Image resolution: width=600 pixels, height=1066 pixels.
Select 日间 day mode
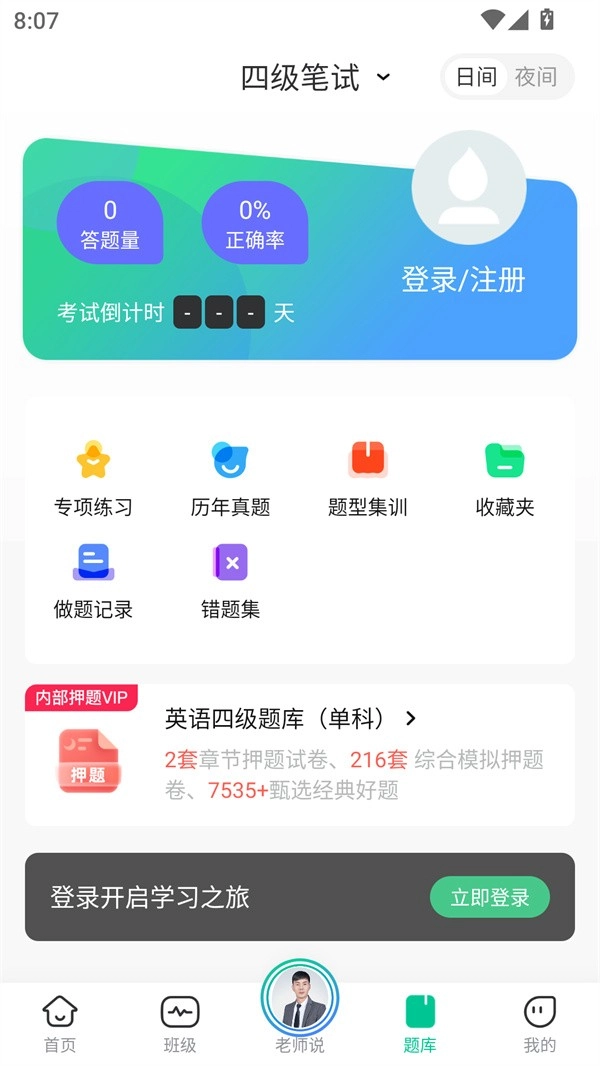tap(476, 77)
